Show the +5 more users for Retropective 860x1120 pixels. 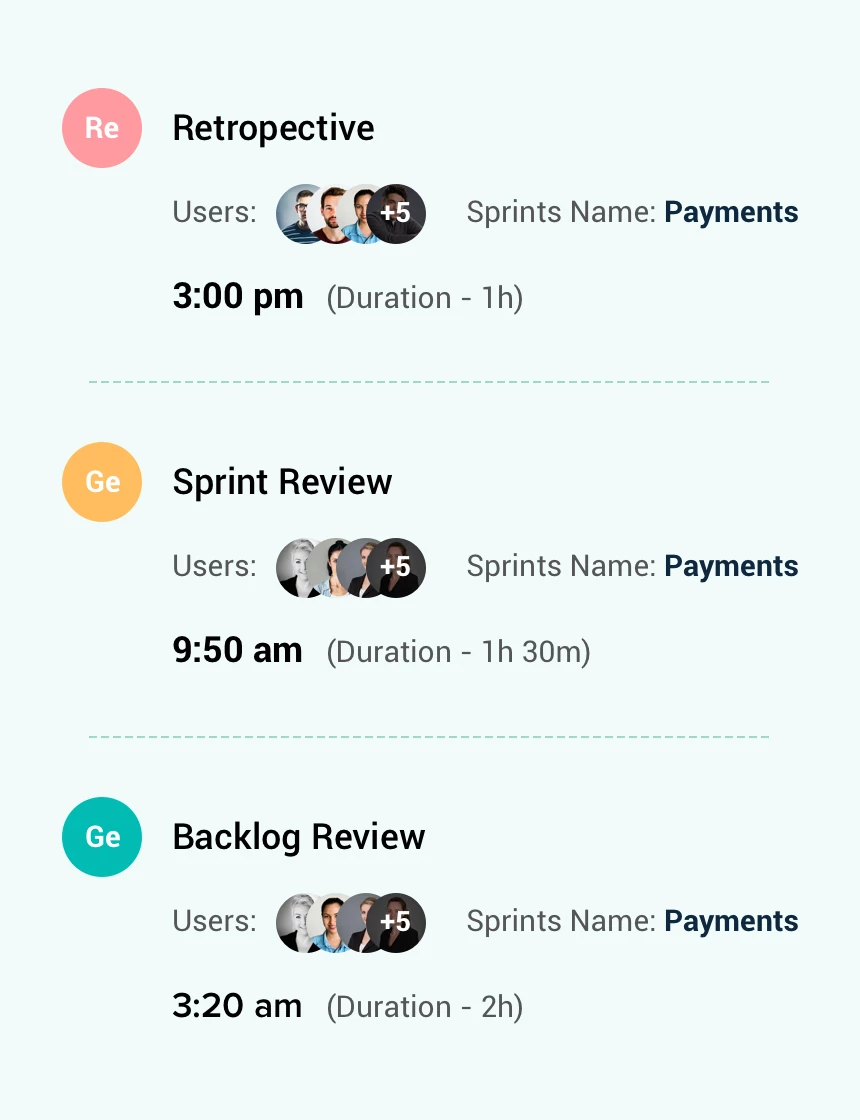397,214
